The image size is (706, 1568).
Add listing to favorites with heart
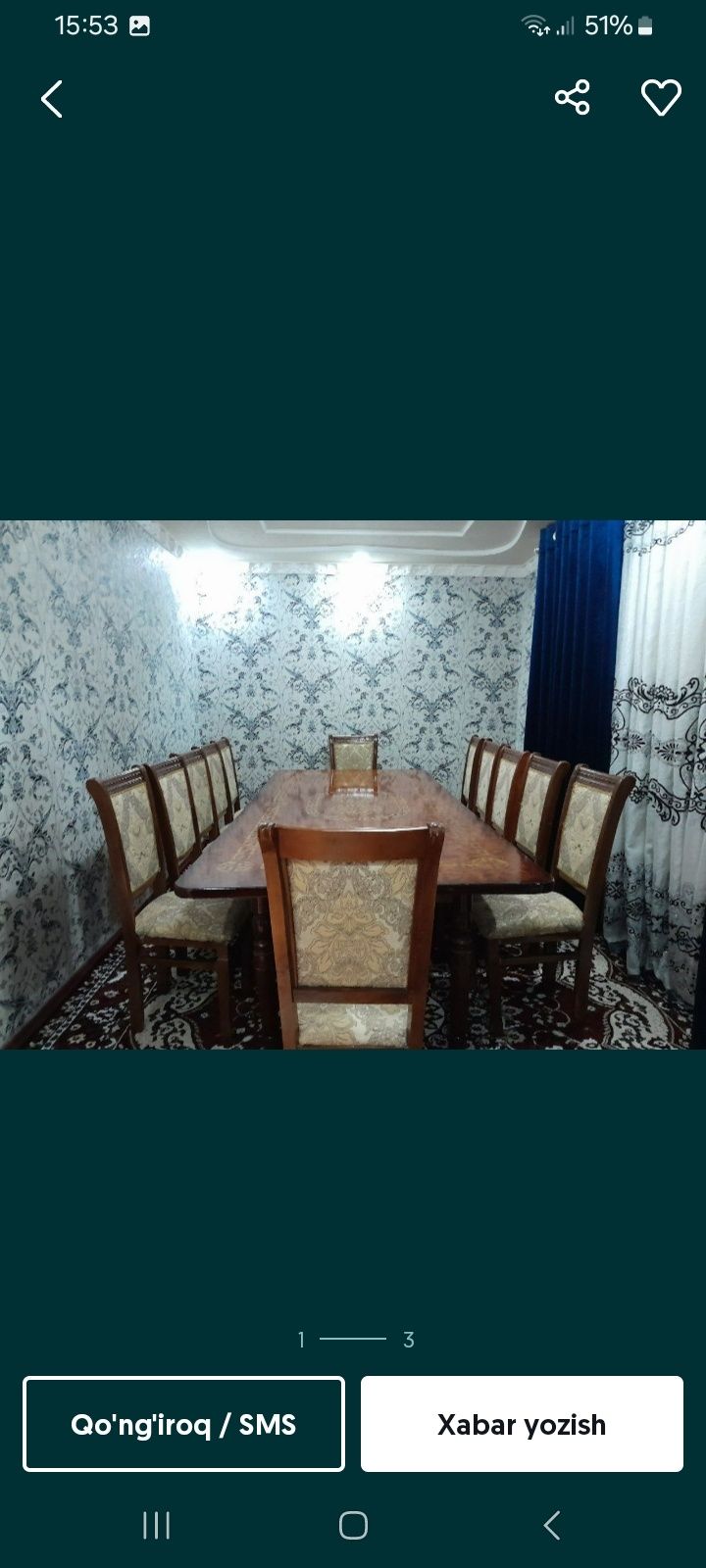661,98
